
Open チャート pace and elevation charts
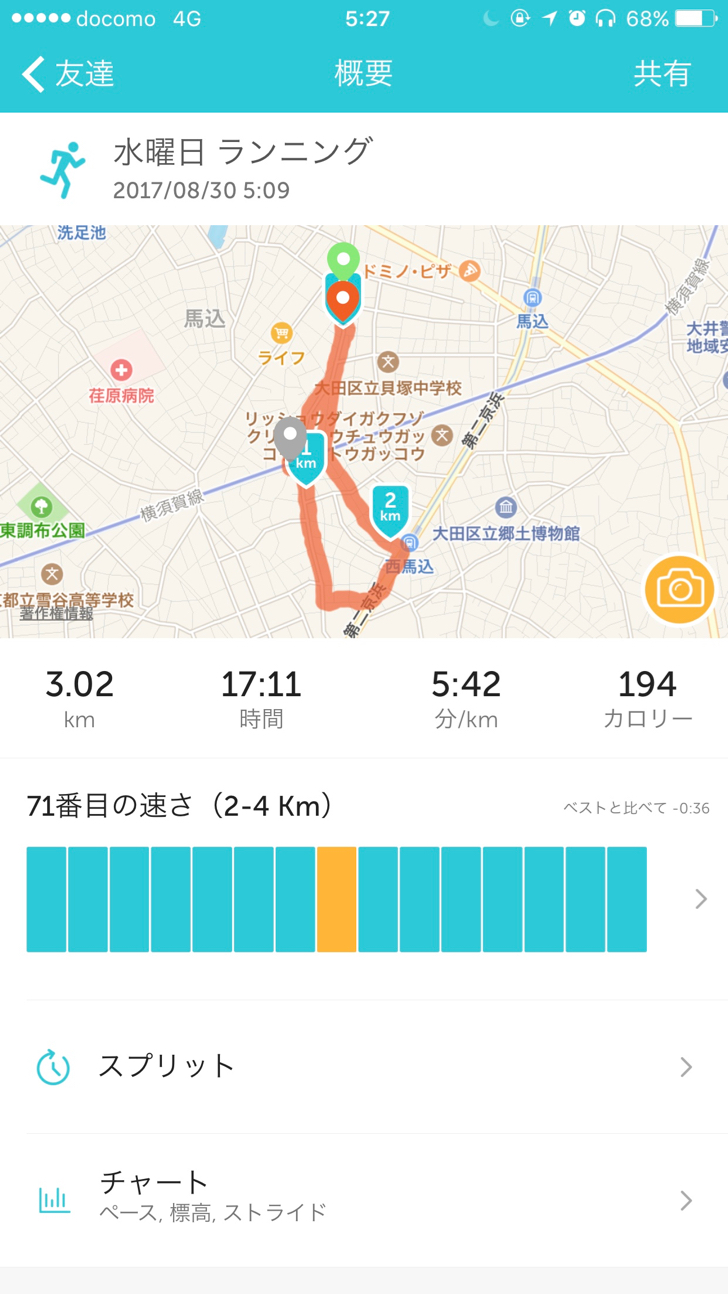coord(364,1200)
